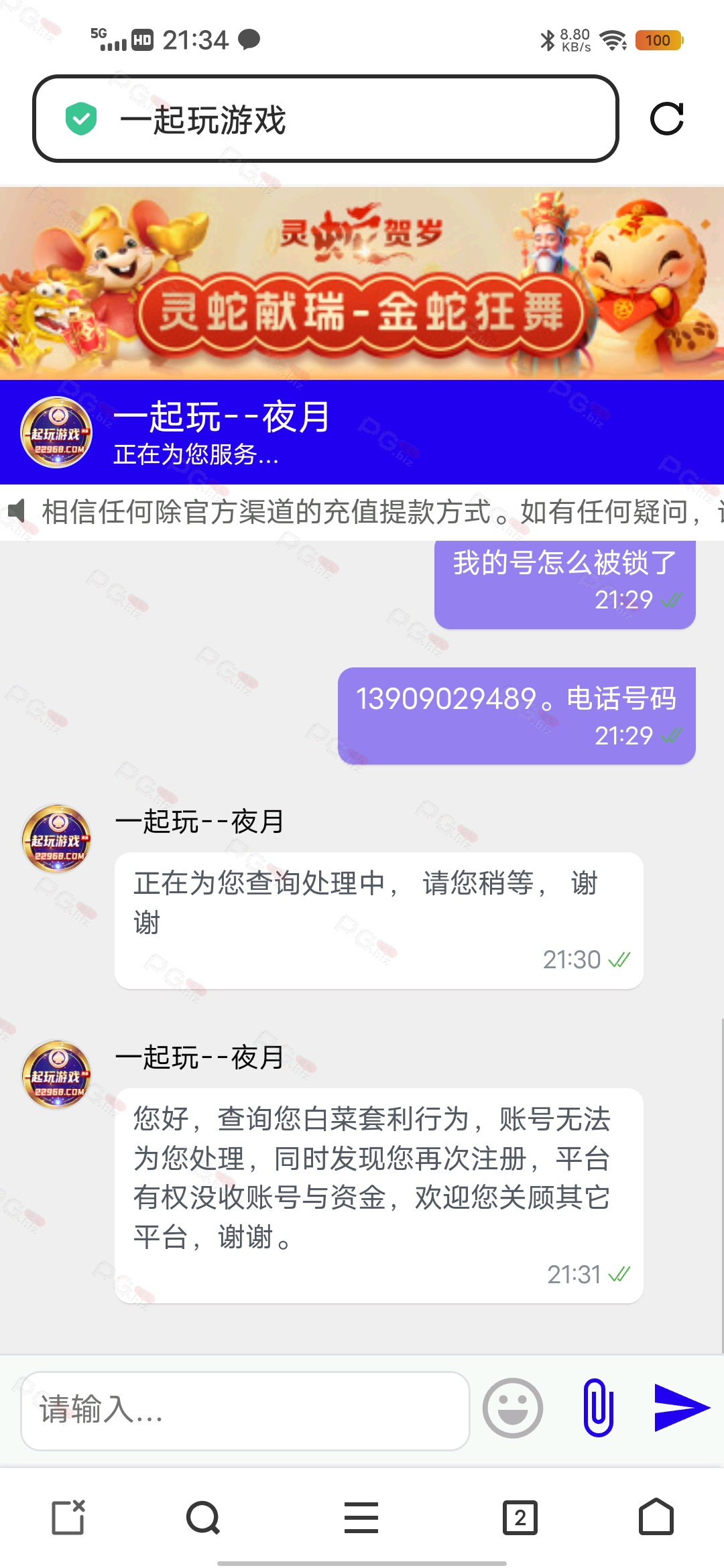Focus the 请输入... message input field
The height and width of the screenshot is (1568, 724).
point(245,1411)
